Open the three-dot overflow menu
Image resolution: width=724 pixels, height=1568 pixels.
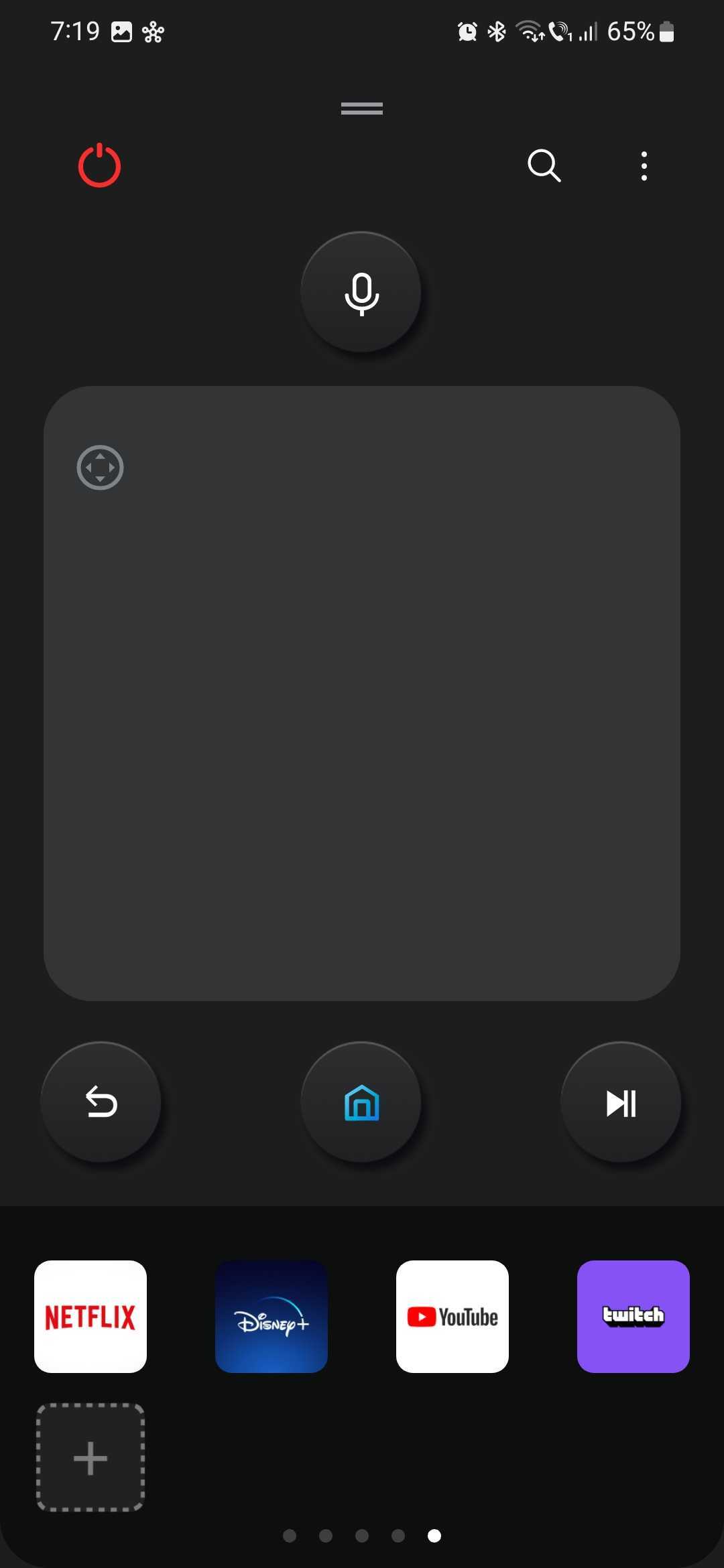pos(644,166)
